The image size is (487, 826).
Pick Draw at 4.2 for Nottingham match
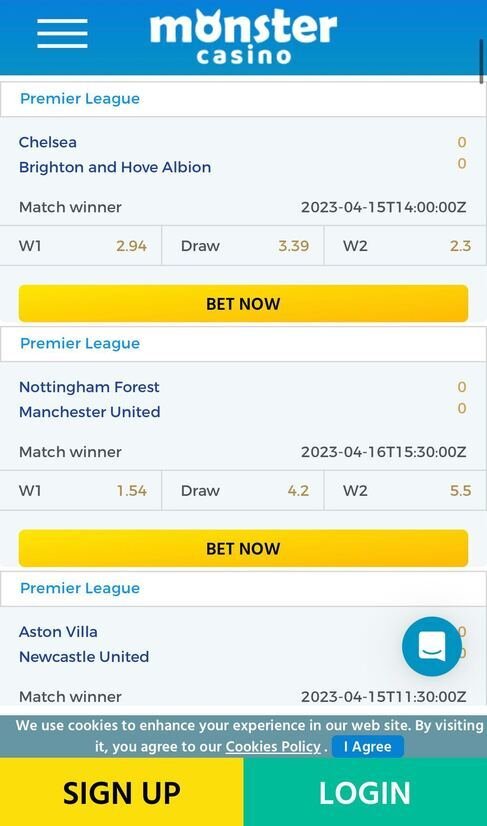(243, 490)
